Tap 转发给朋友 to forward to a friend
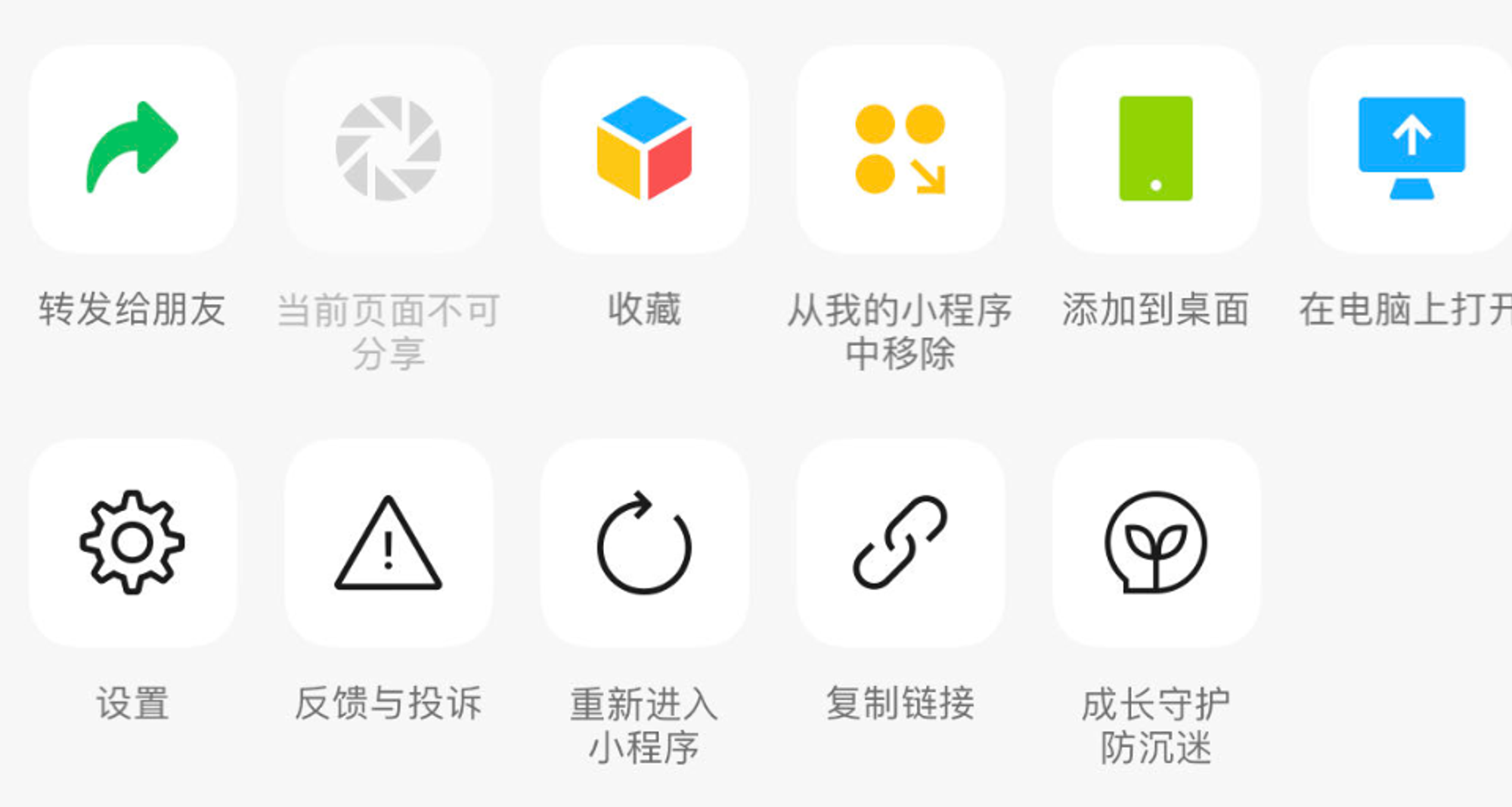The height and width of the screenshot is (807, 1512). [x=132, y=149]
